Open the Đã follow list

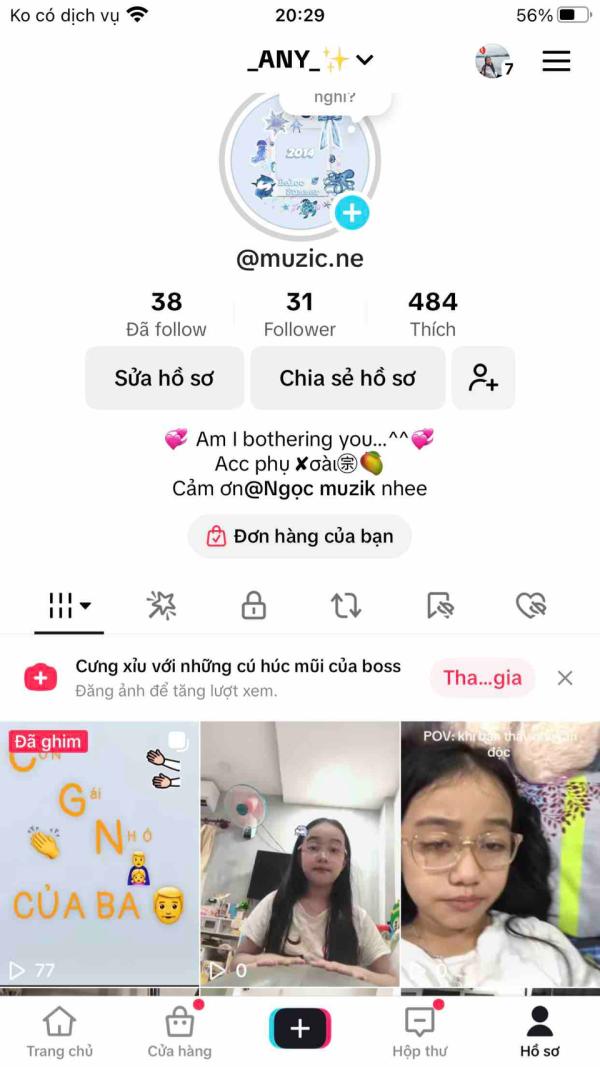click(166, 314)
